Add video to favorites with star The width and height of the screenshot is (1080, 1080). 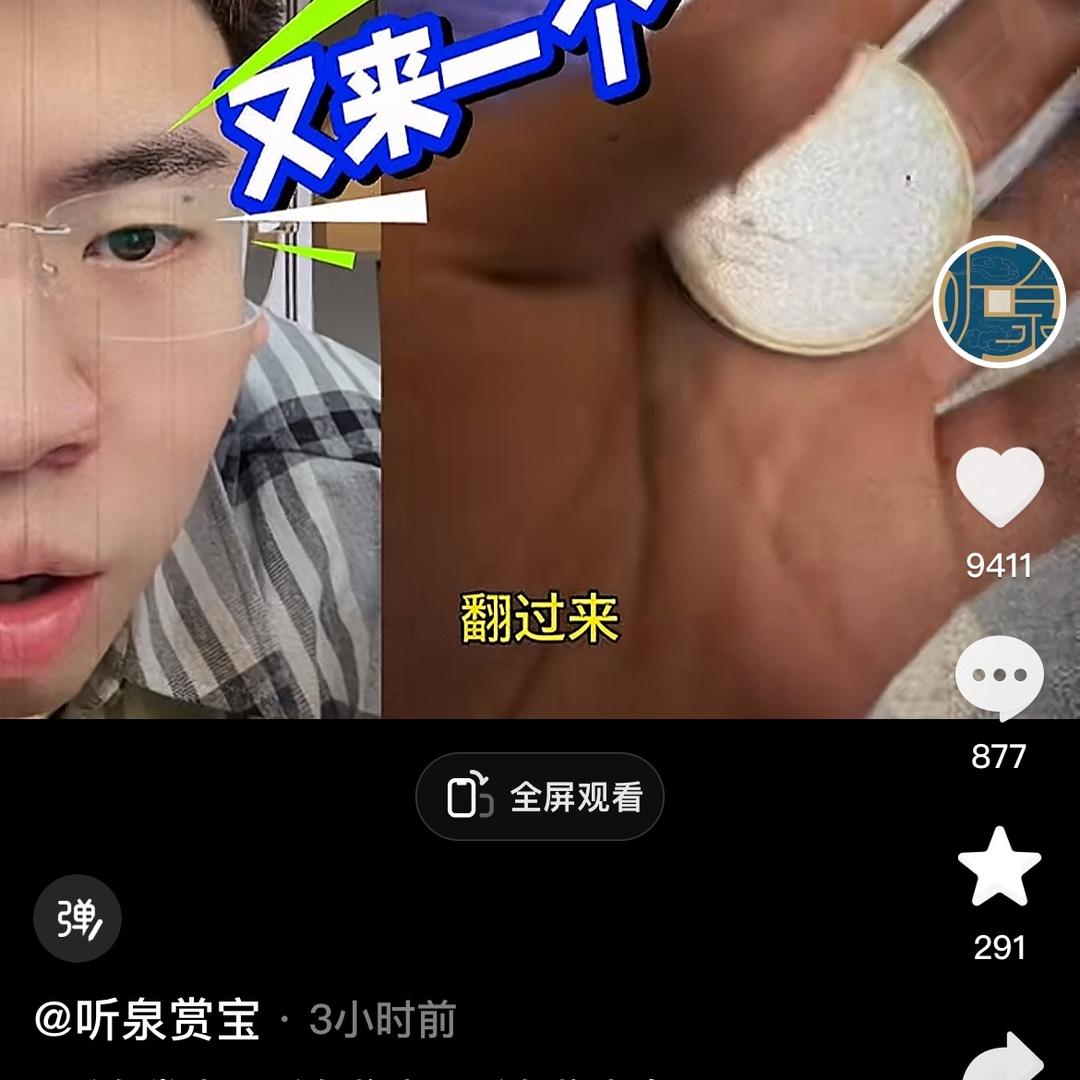click(999, 866)
